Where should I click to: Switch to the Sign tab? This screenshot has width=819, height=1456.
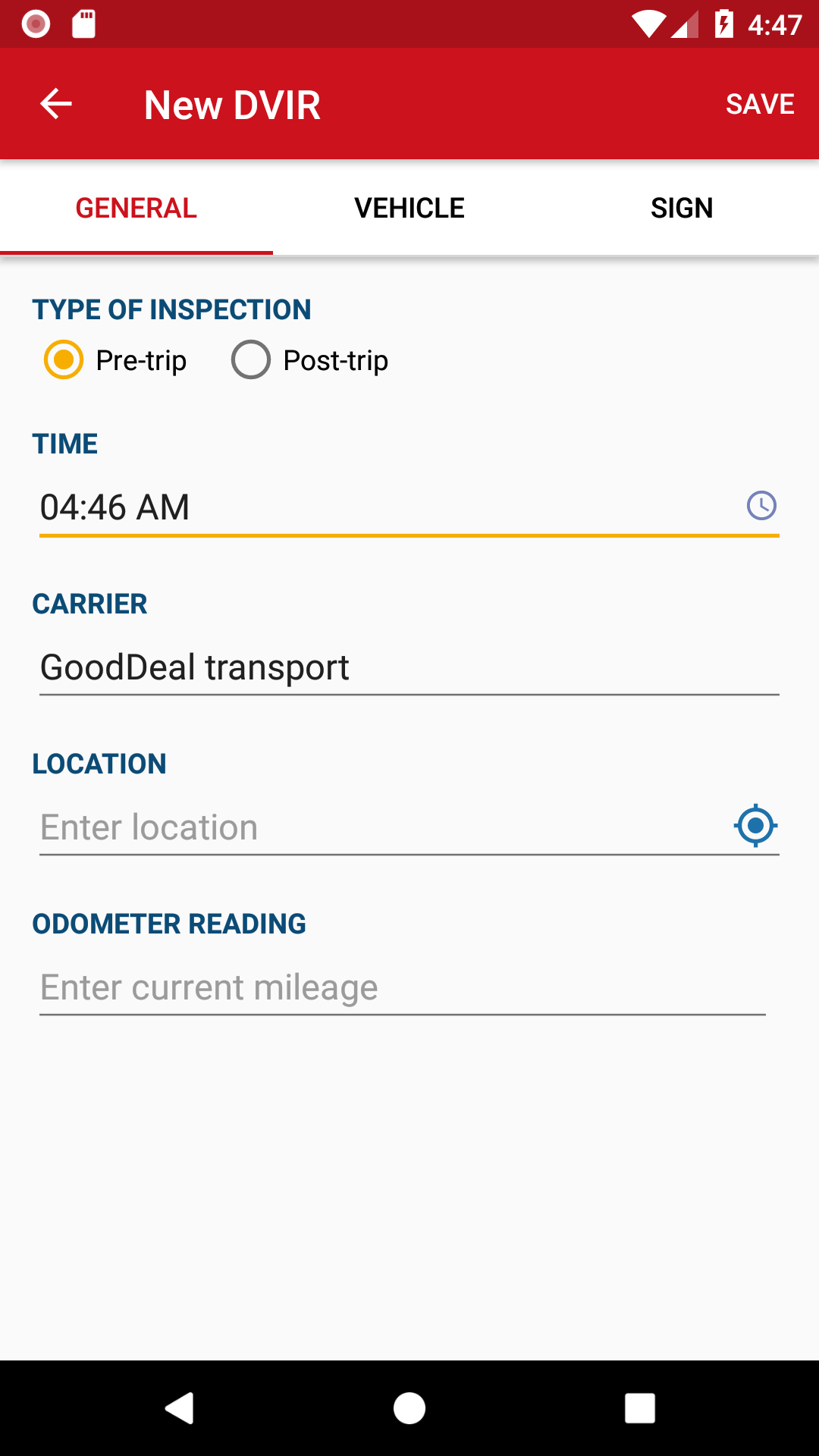(682, 208)
